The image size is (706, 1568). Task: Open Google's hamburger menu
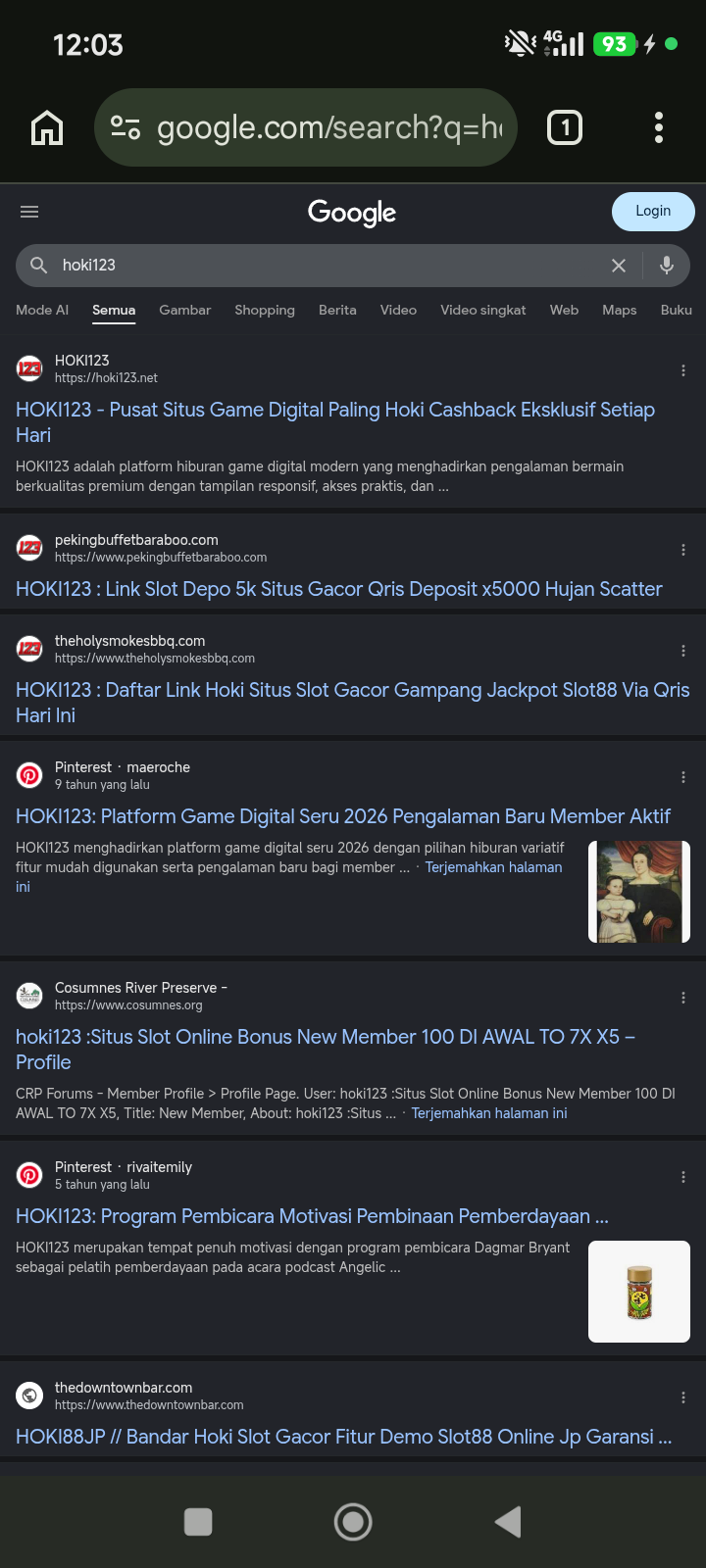29,212
